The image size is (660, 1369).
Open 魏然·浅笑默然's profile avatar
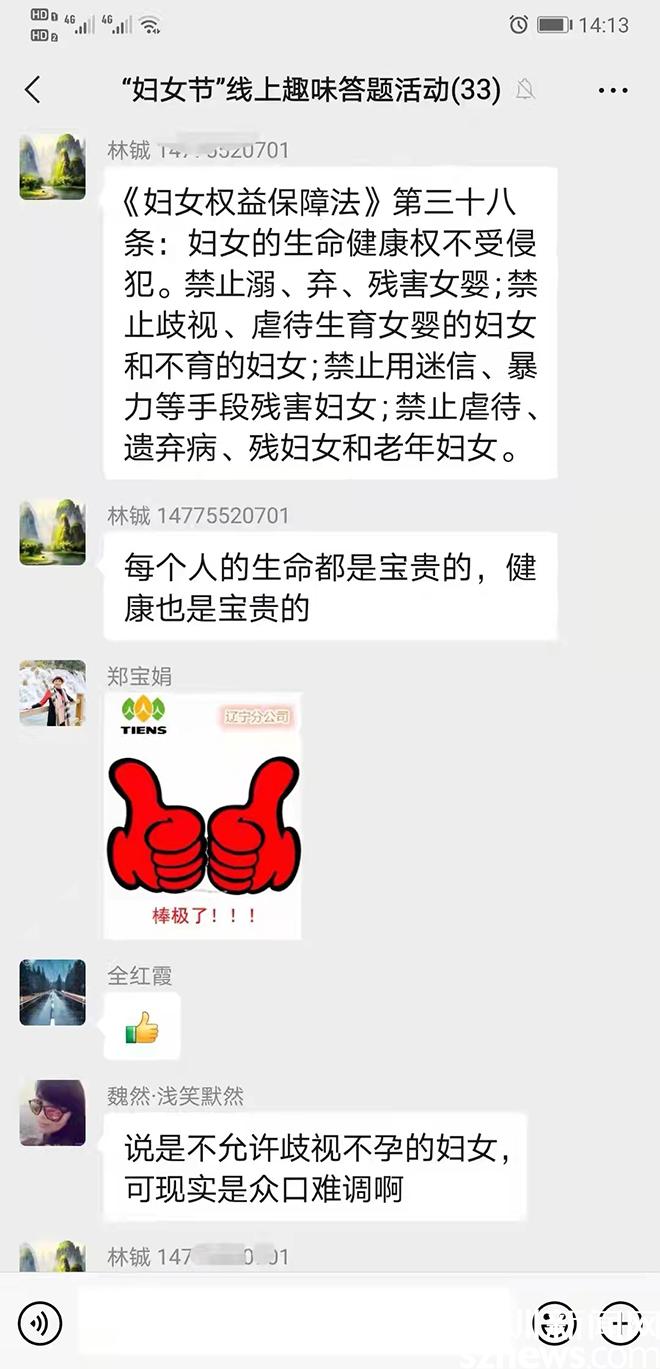(x=52, y=1112)
